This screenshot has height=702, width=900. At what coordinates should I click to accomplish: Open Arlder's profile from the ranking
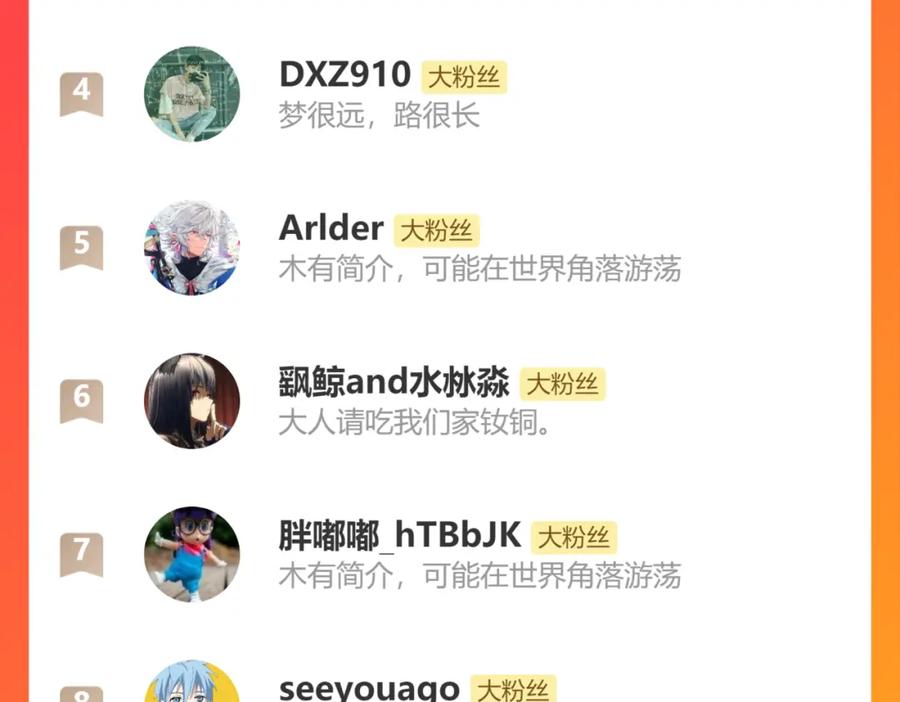click(331, 229)
